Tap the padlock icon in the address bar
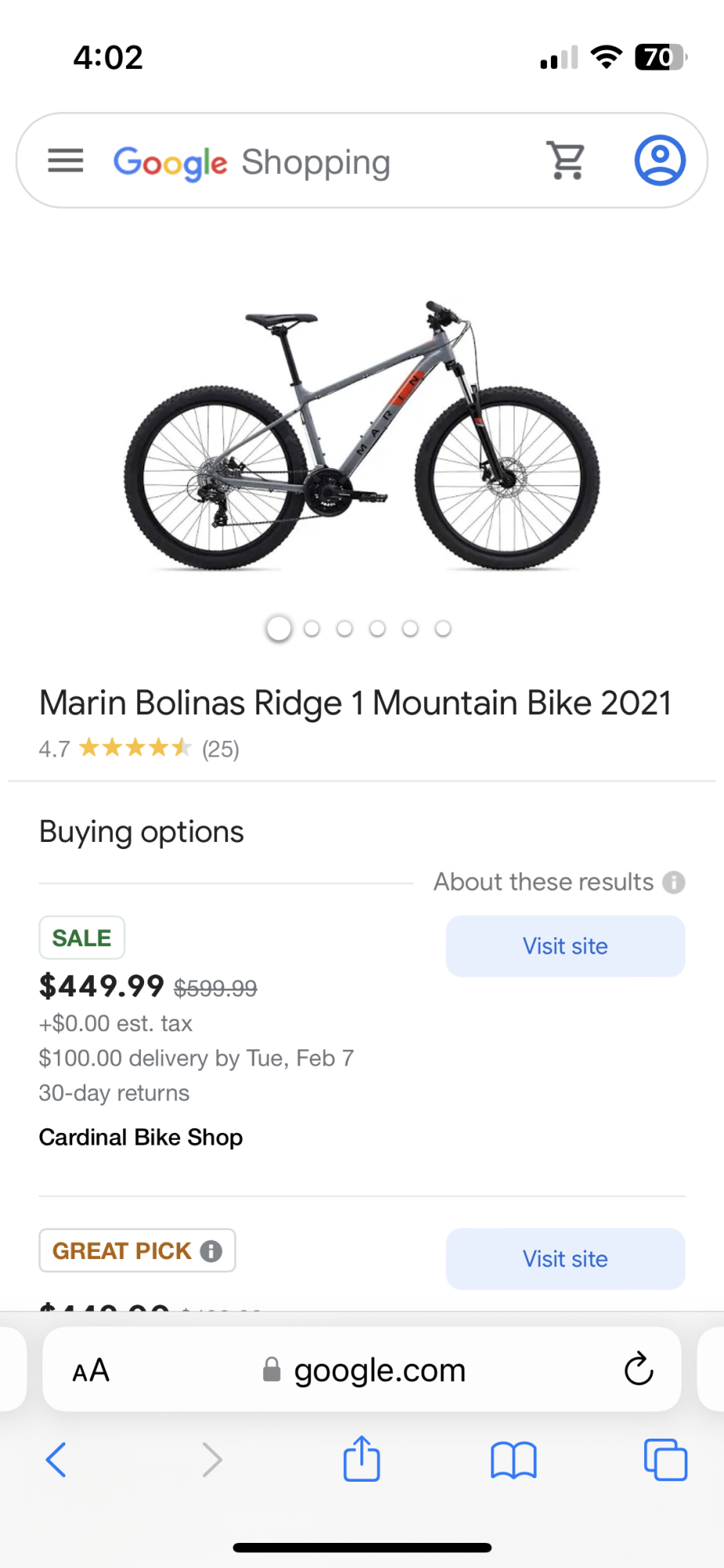Image resolution: width=724 pixels, height=1568 pixels. pos(270,1370)
